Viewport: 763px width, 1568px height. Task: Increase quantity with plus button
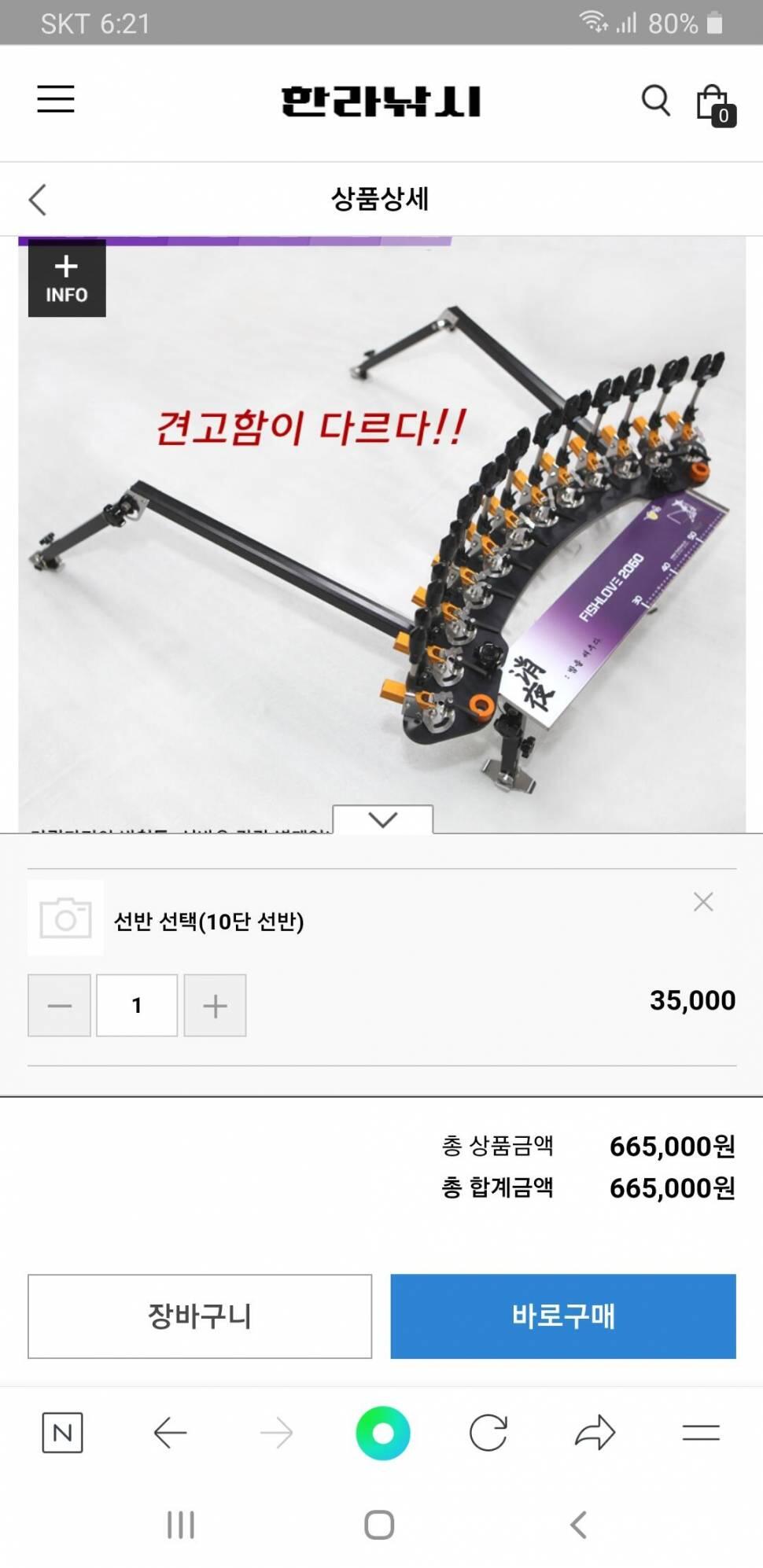click(x=215, y=1005)
